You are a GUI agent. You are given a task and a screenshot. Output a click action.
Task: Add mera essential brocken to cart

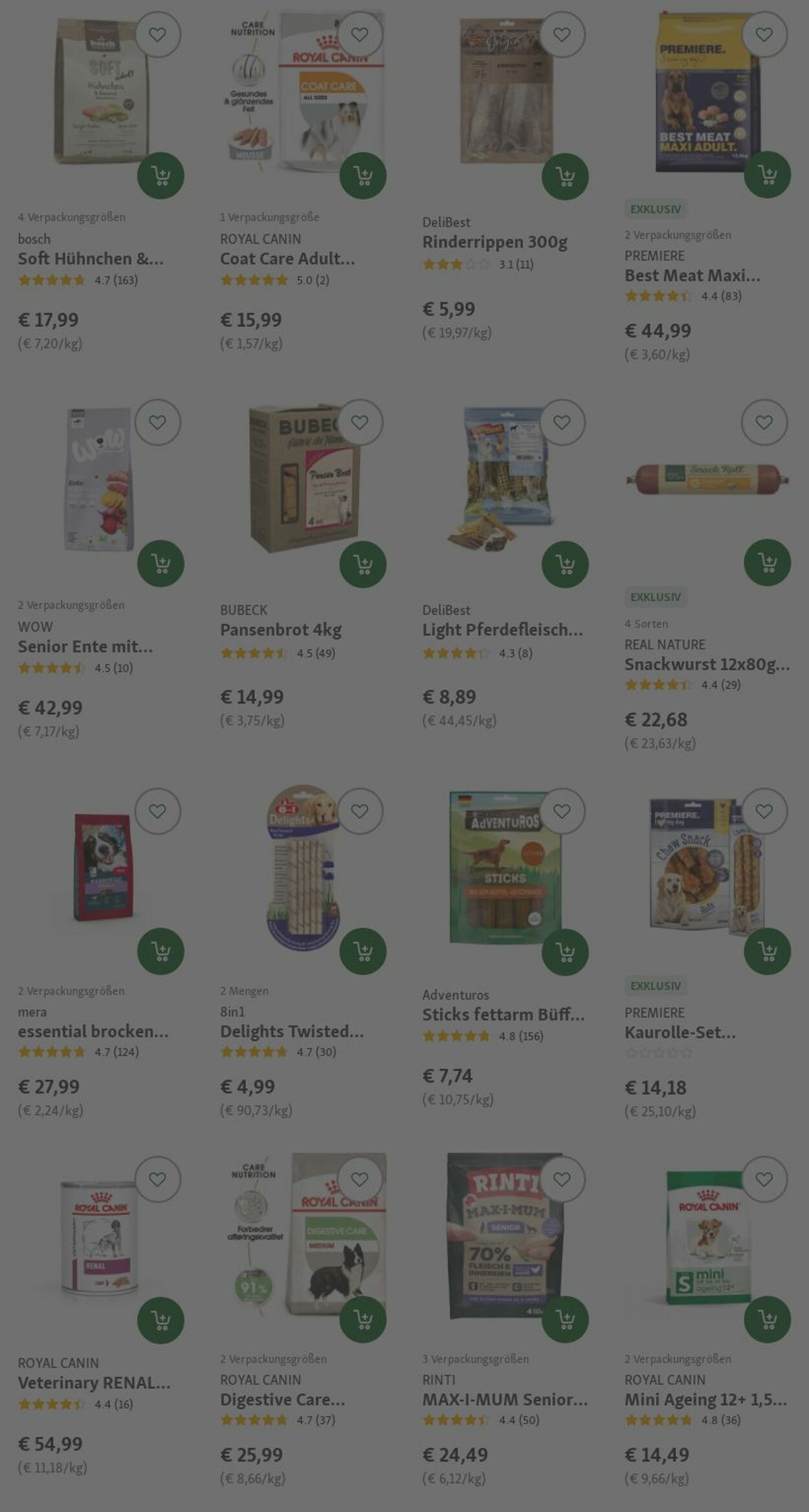tap(161, 951)
